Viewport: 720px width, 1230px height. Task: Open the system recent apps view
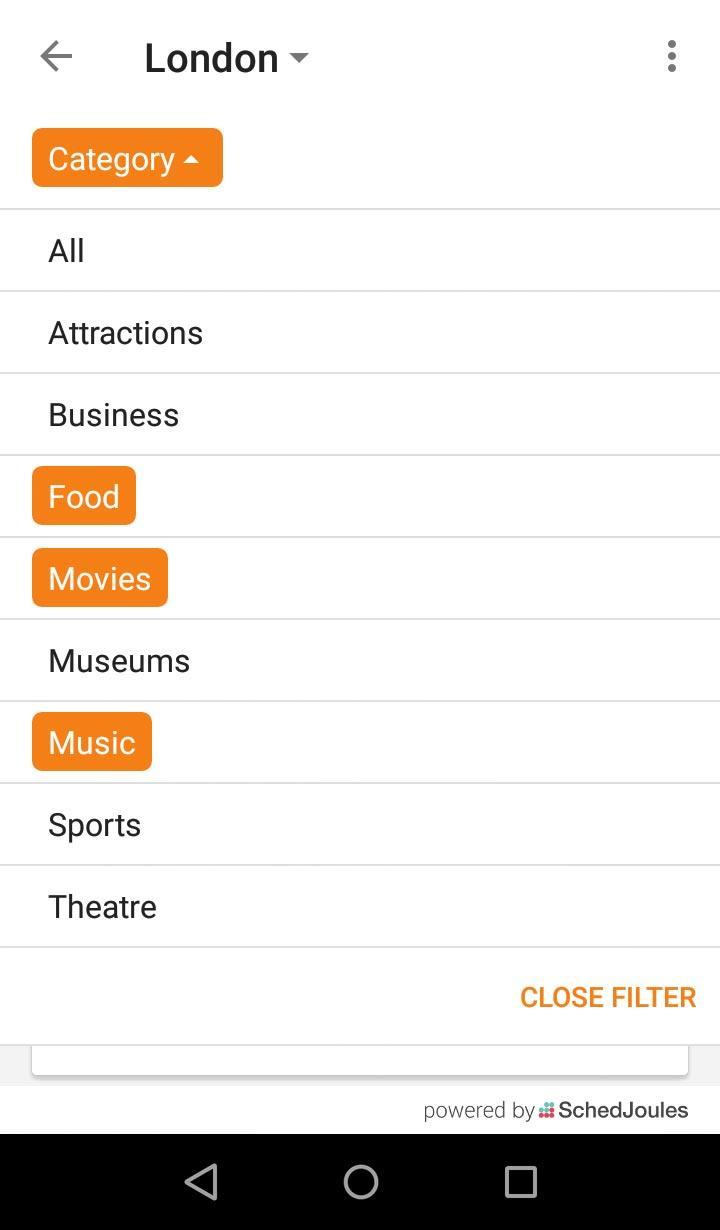[520, 1182]
